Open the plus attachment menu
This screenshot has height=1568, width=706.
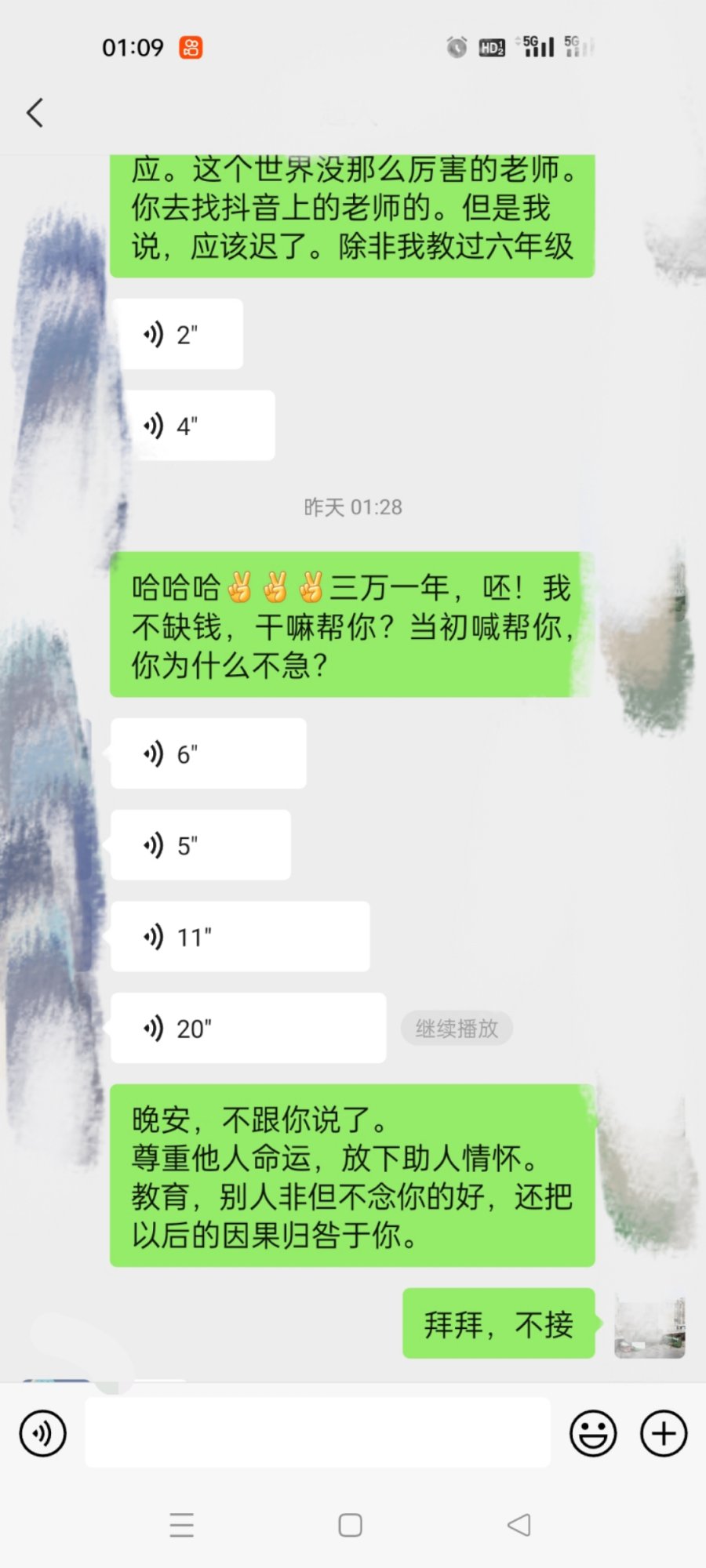click(664, 1433)
